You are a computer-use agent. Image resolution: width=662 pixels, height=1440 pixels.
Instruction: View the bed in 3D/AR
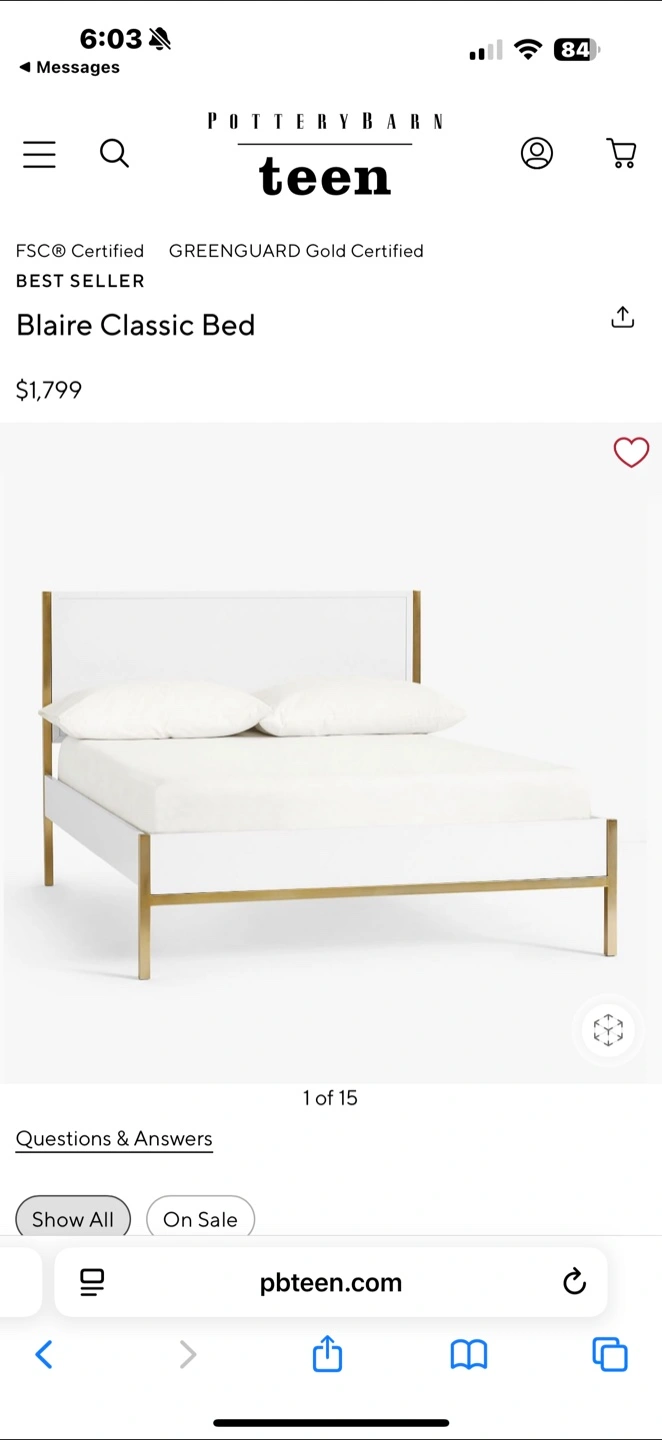coord(608,1029)
